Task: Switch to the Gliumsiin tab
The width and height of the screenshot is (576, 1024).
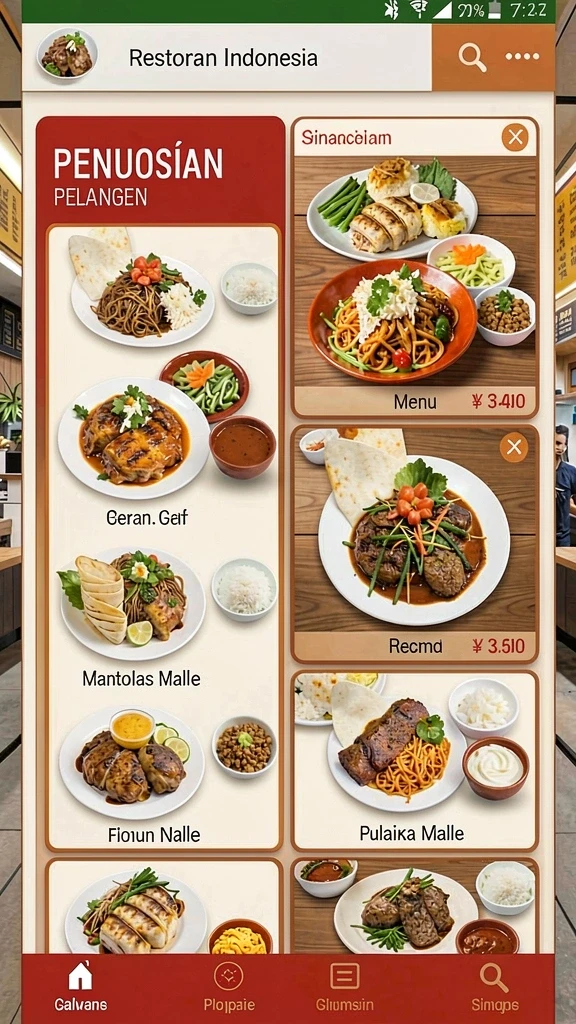Action: click(x=345, y=986)
